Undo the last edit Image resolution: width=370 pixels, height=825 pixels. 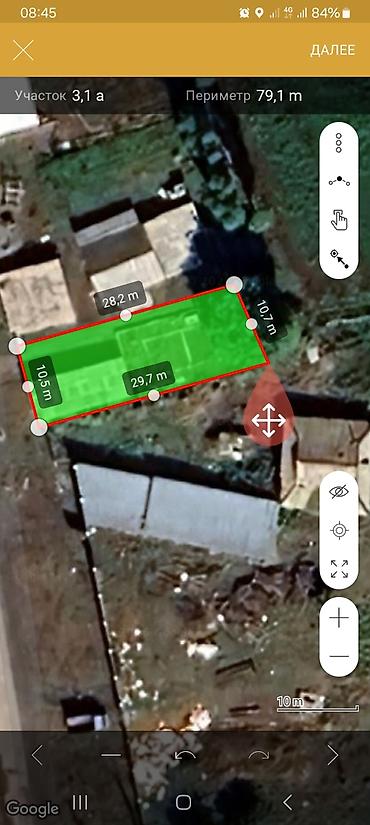pos(185,756)
